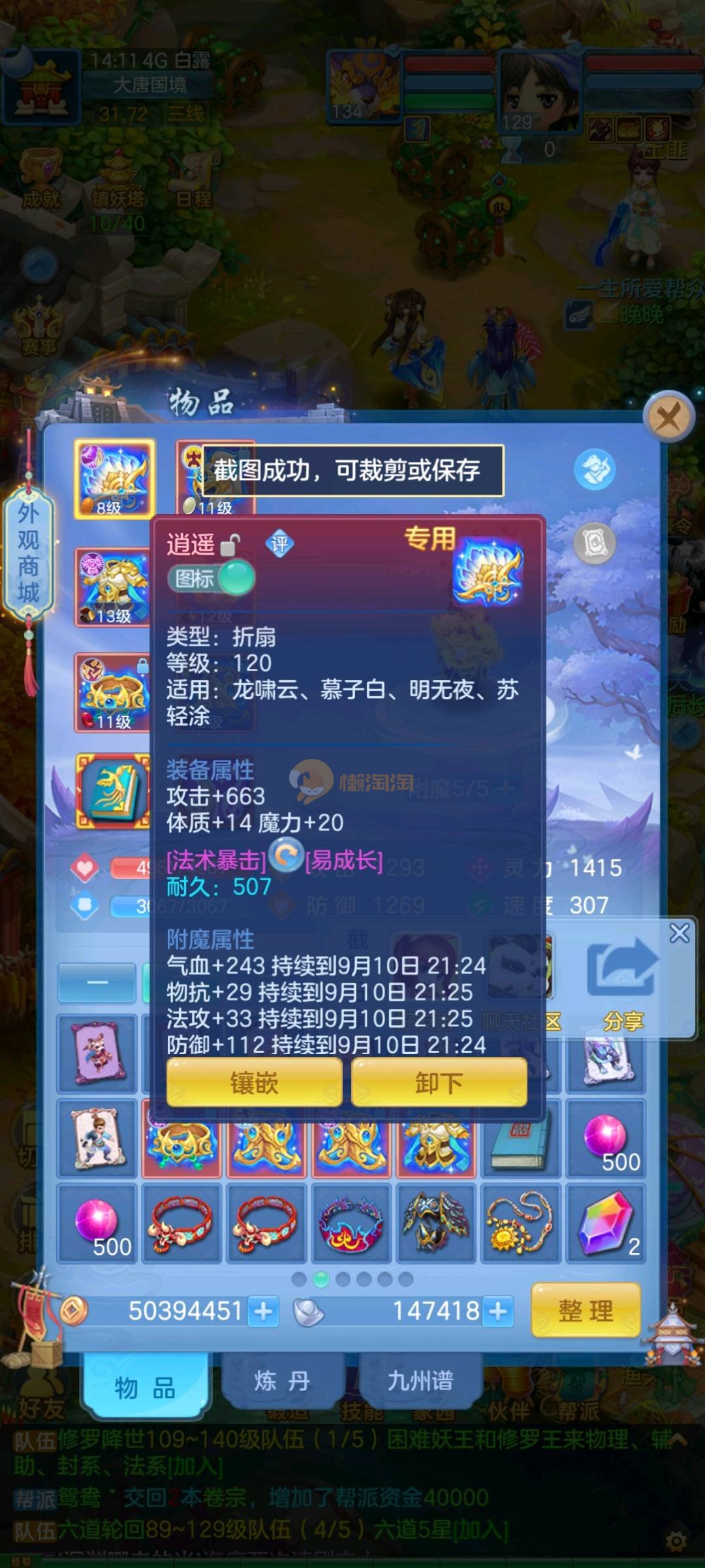
Task: Open the 镇妖塔 tower icon
Action: (117, 179)
